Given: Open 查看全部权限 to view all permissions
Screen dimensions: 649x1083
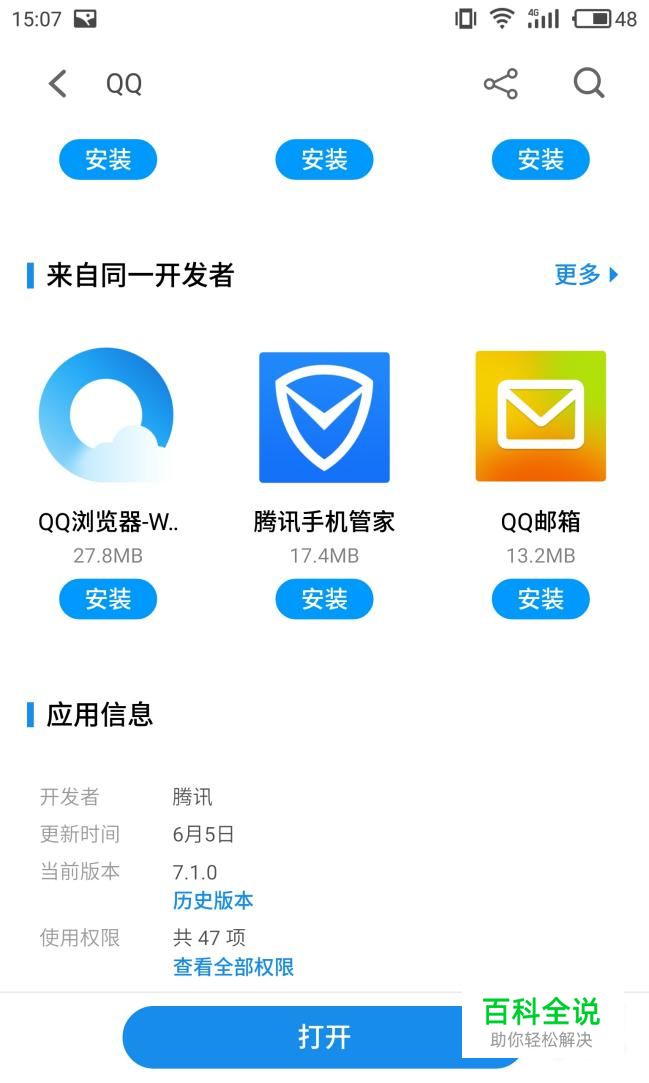Looking at the screenshot, I should (x=233, y=966).
